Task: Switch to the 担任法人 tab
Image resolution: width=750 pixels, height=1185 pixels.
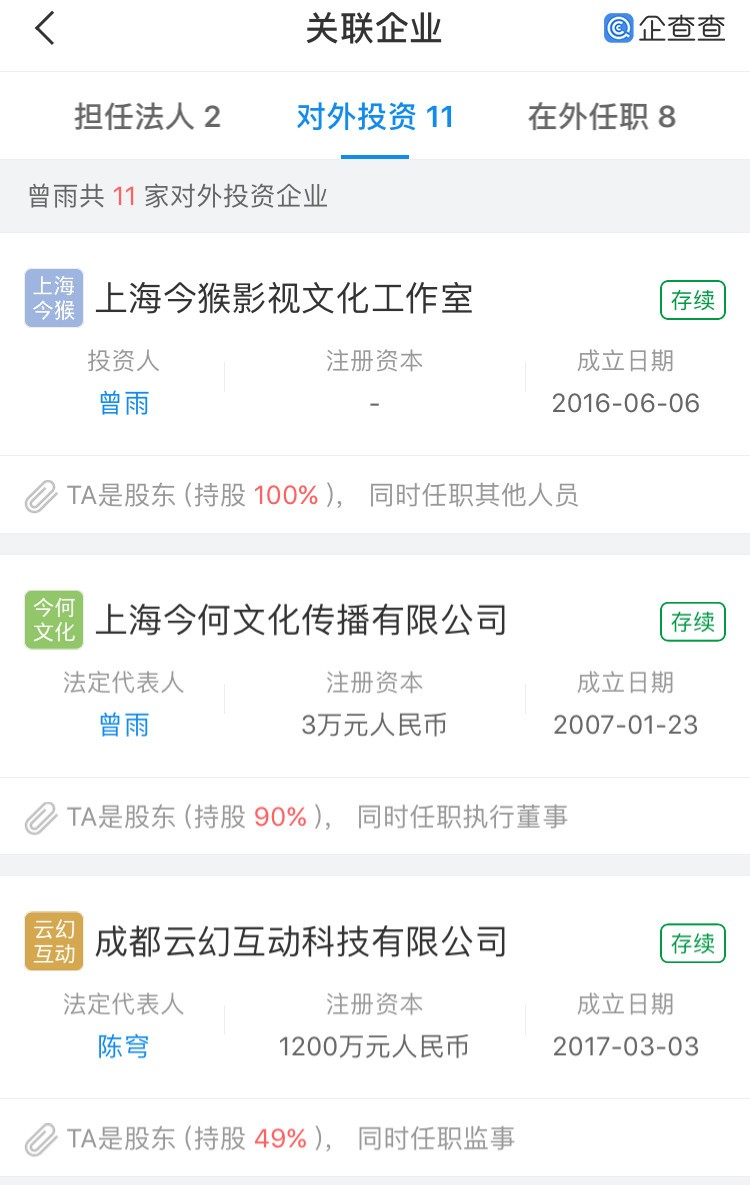Action: [147, 118]
